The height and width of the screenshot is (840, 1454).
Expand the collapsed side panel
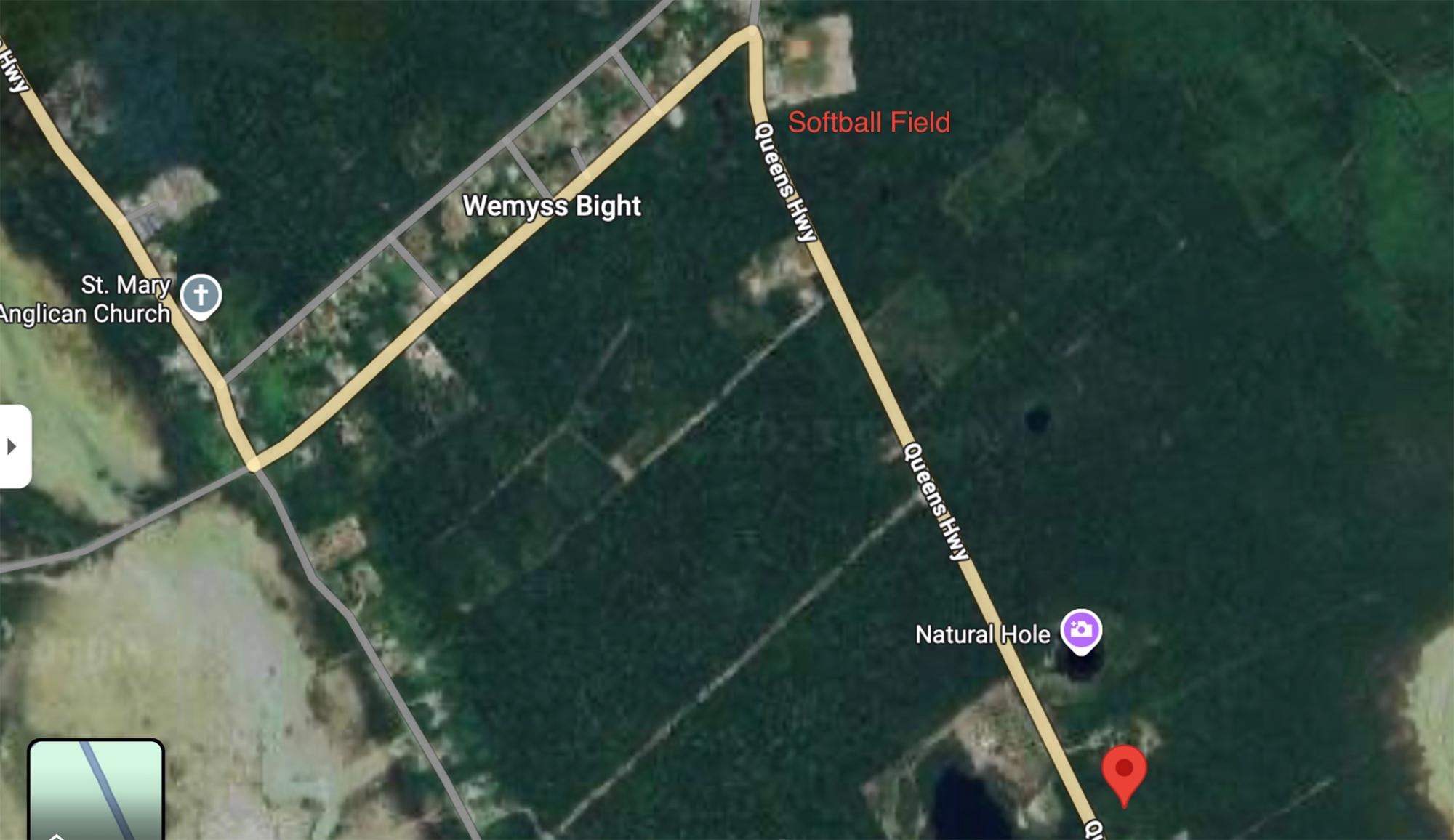[x=13, y=446]
